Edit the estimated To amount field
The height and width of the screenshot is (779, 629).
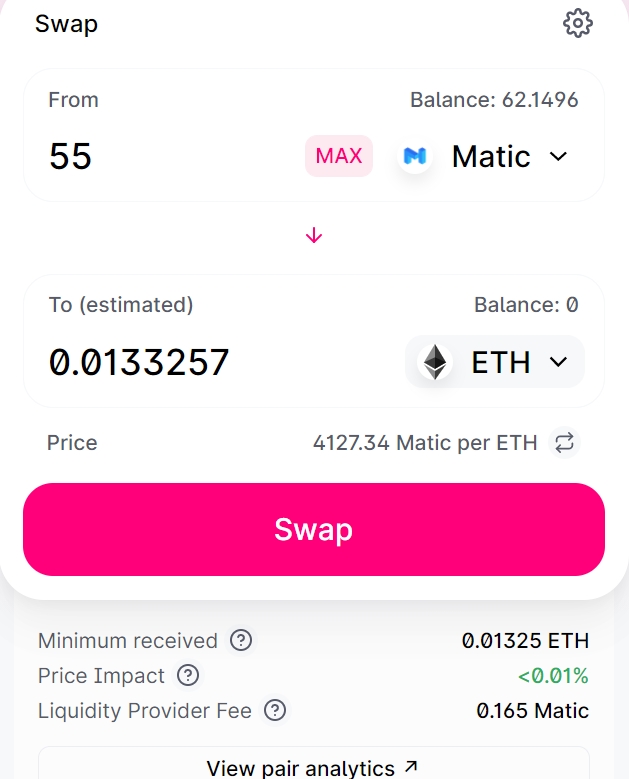point(200,362)
